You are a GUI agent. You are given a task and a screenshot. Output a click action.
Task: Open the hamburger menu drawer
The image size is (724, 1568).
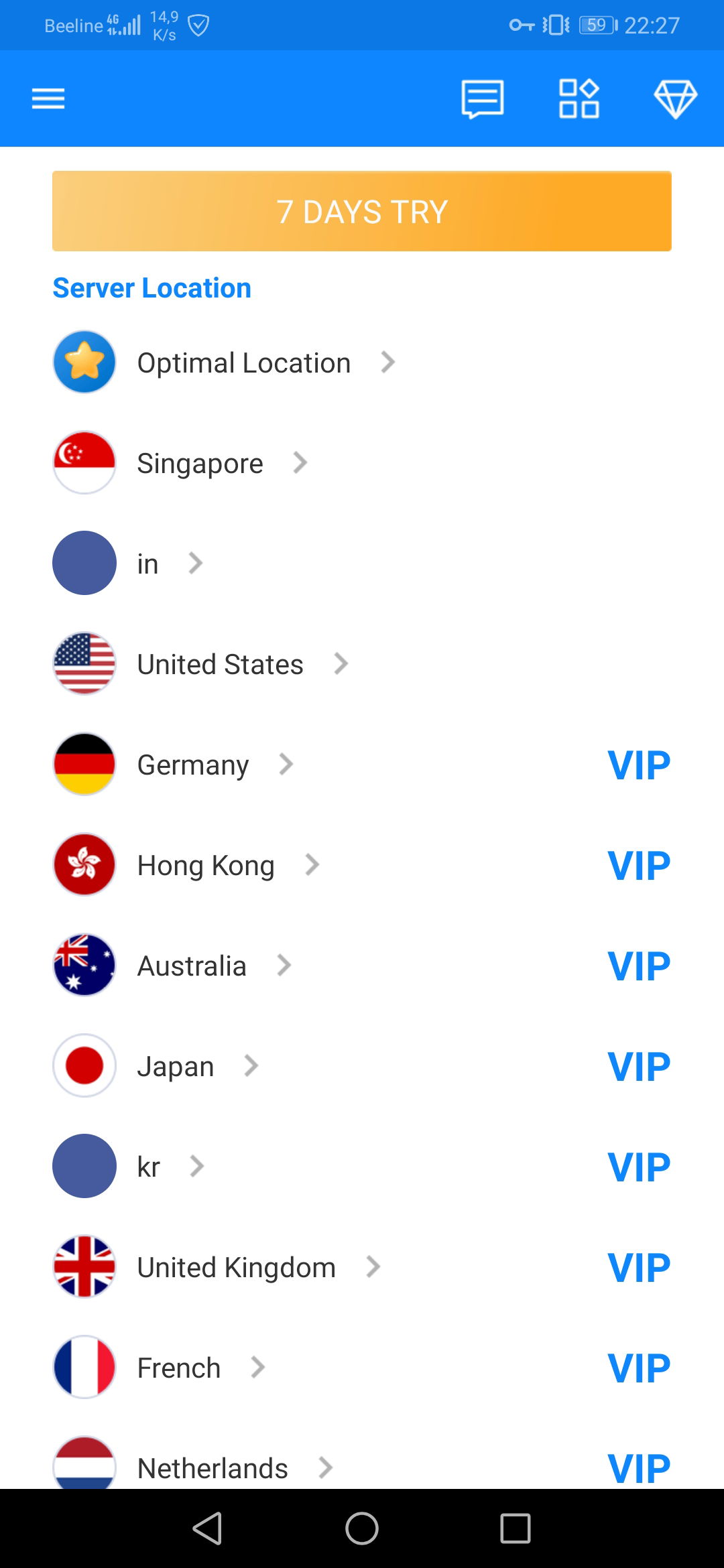point(48,99)
